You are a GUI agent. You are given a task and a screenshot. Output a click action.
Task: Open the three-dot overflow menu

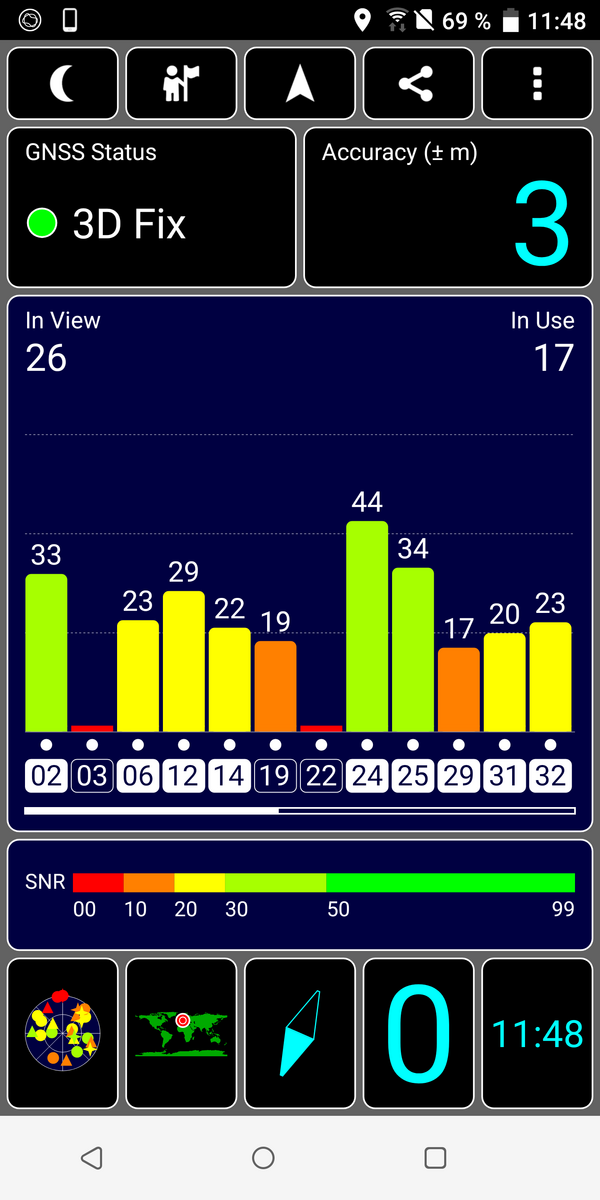coord(537,84)
